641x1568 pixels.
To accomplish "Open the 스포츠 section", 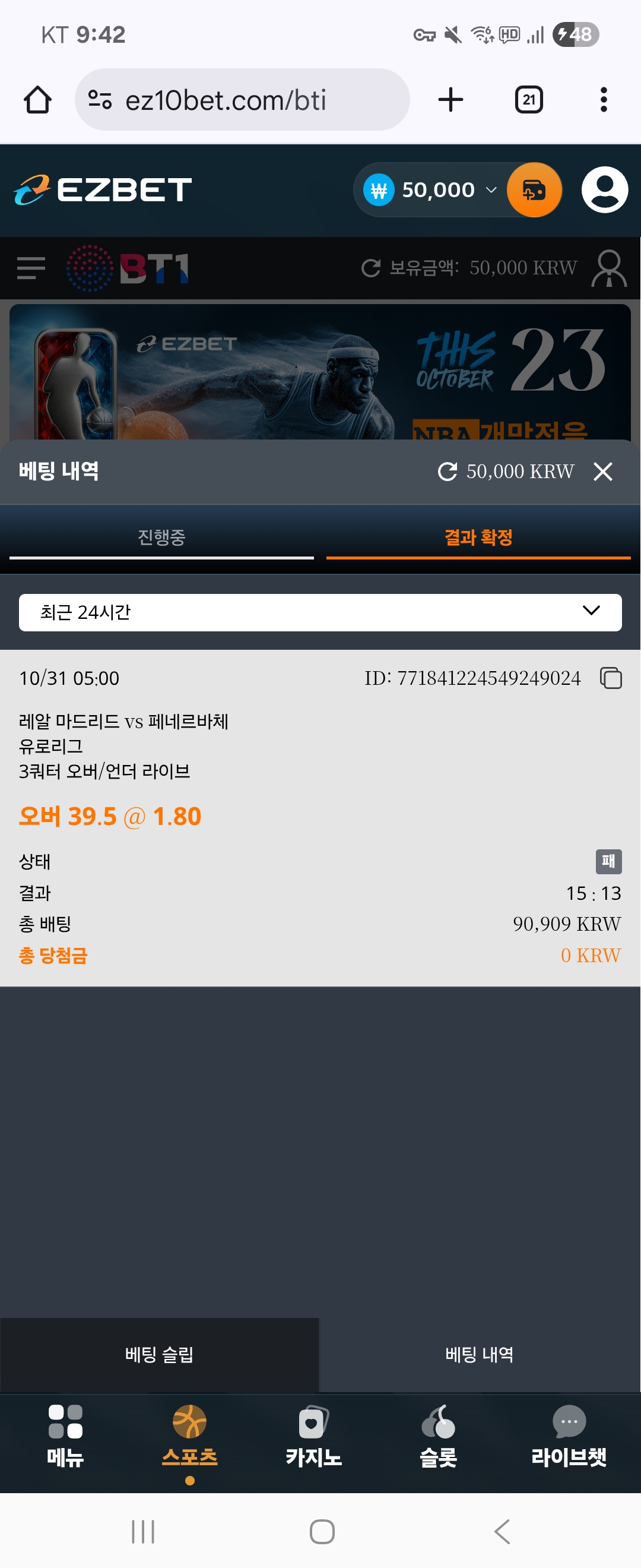I will coord(190,1437).
